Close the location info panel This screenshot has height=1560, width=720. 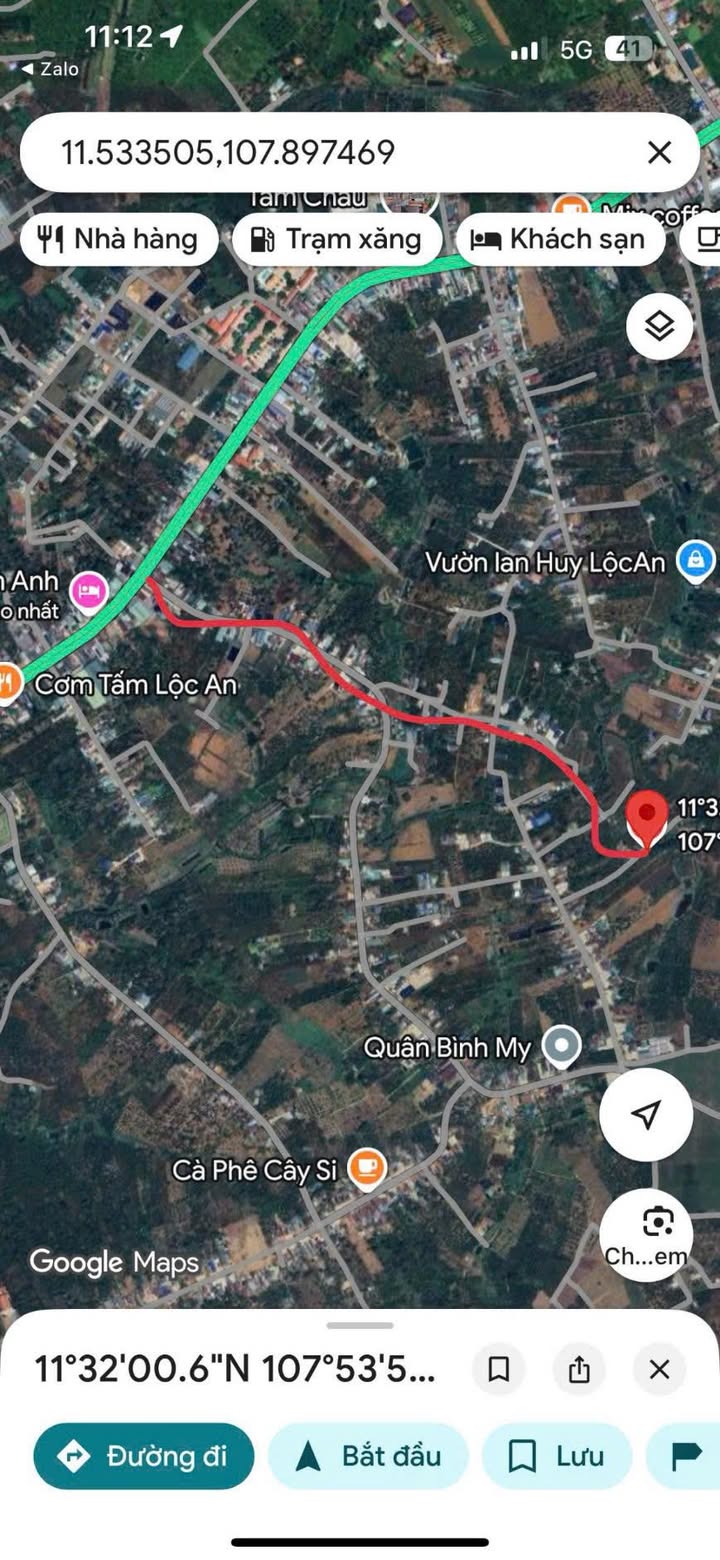click(x=659, y=1369)
